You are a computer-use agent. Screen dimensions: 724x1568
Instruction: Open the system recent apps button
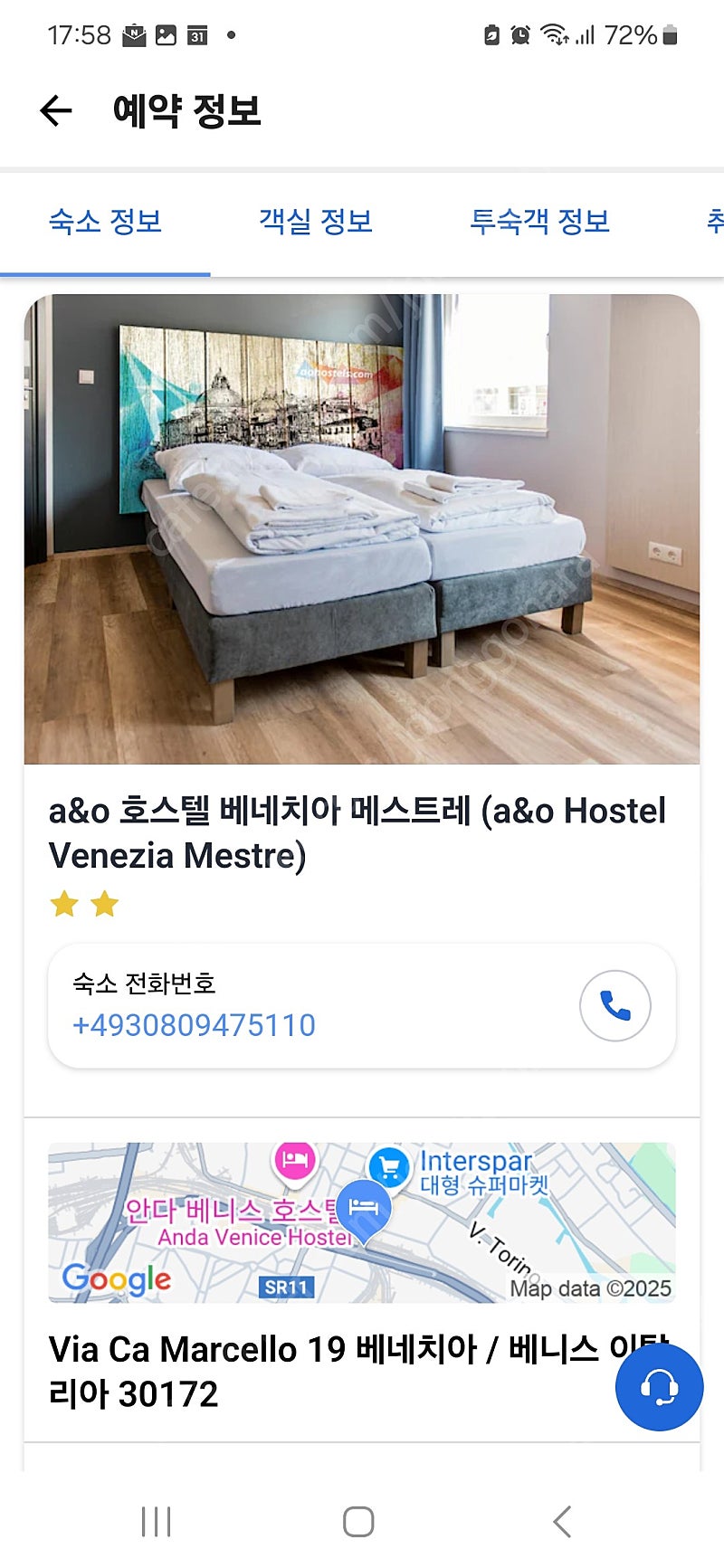click(156, 1522)
